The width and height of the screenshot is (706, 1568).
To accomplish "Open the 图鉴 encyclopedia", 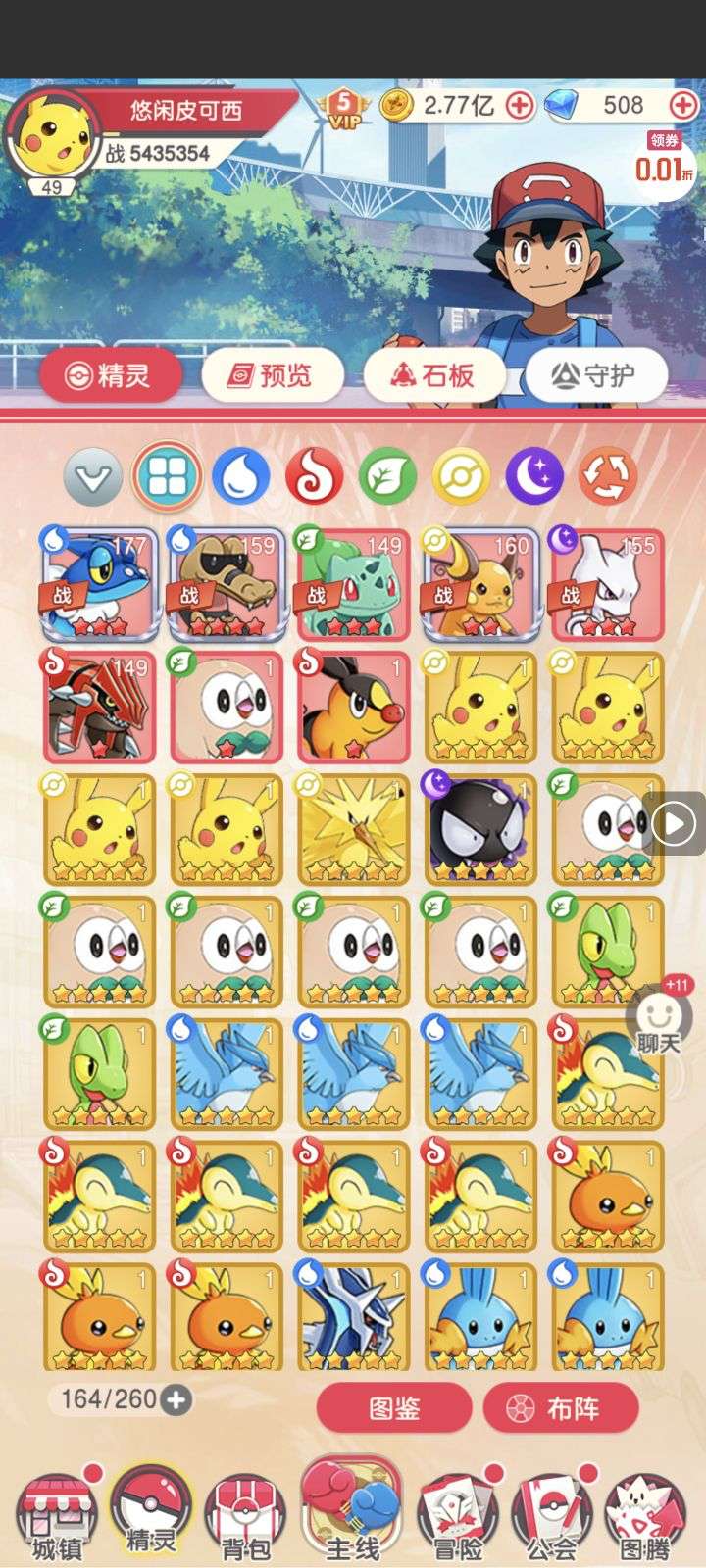I will [x=394, y=1409].
